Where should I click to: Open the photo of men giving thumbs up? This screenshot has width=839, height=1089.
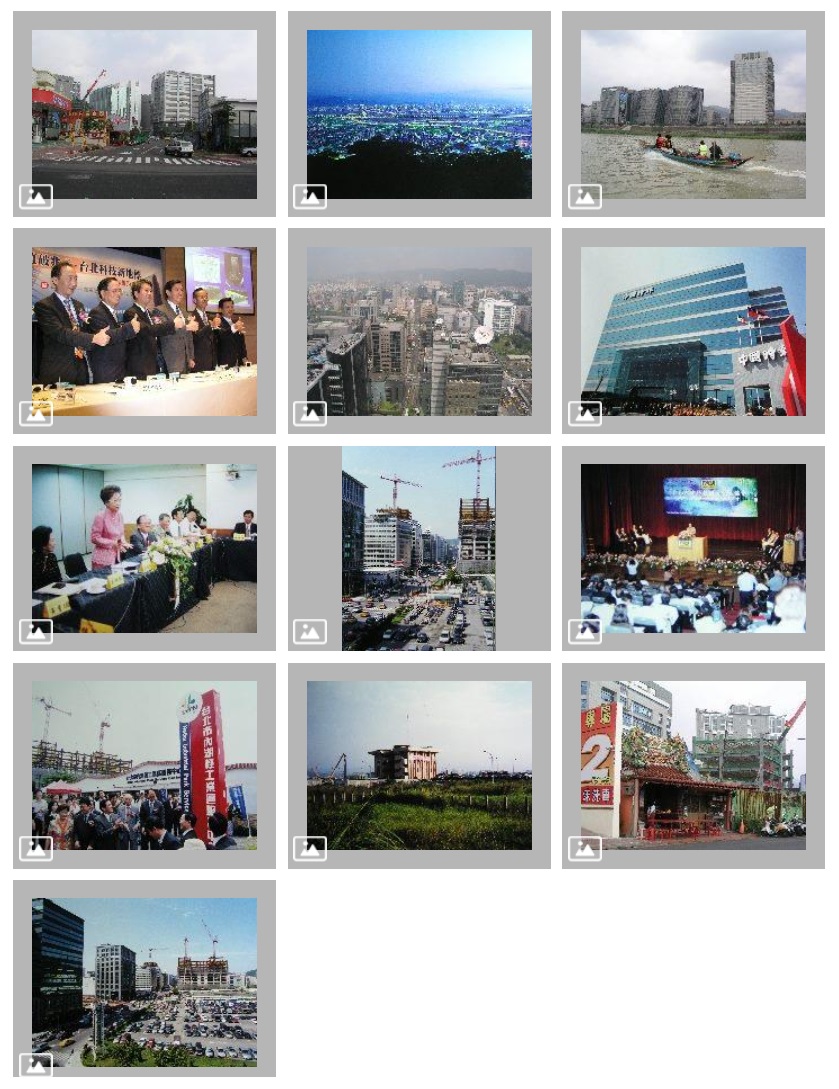[144, 331]
